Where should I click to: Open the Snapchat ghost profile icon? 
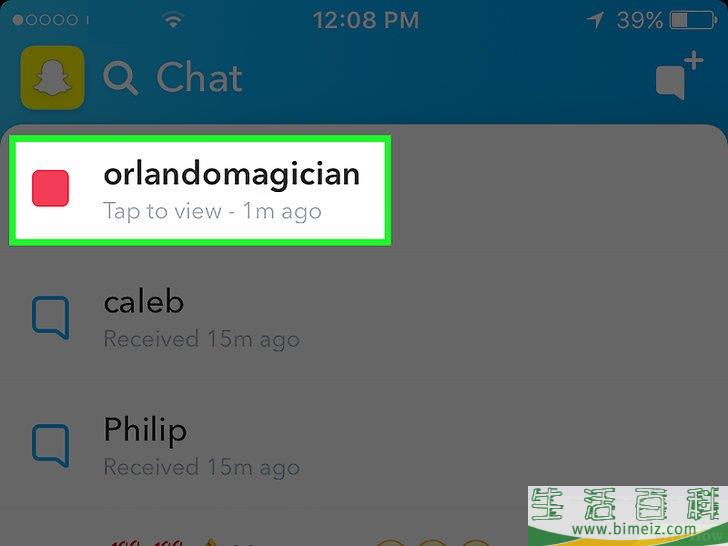51,77
